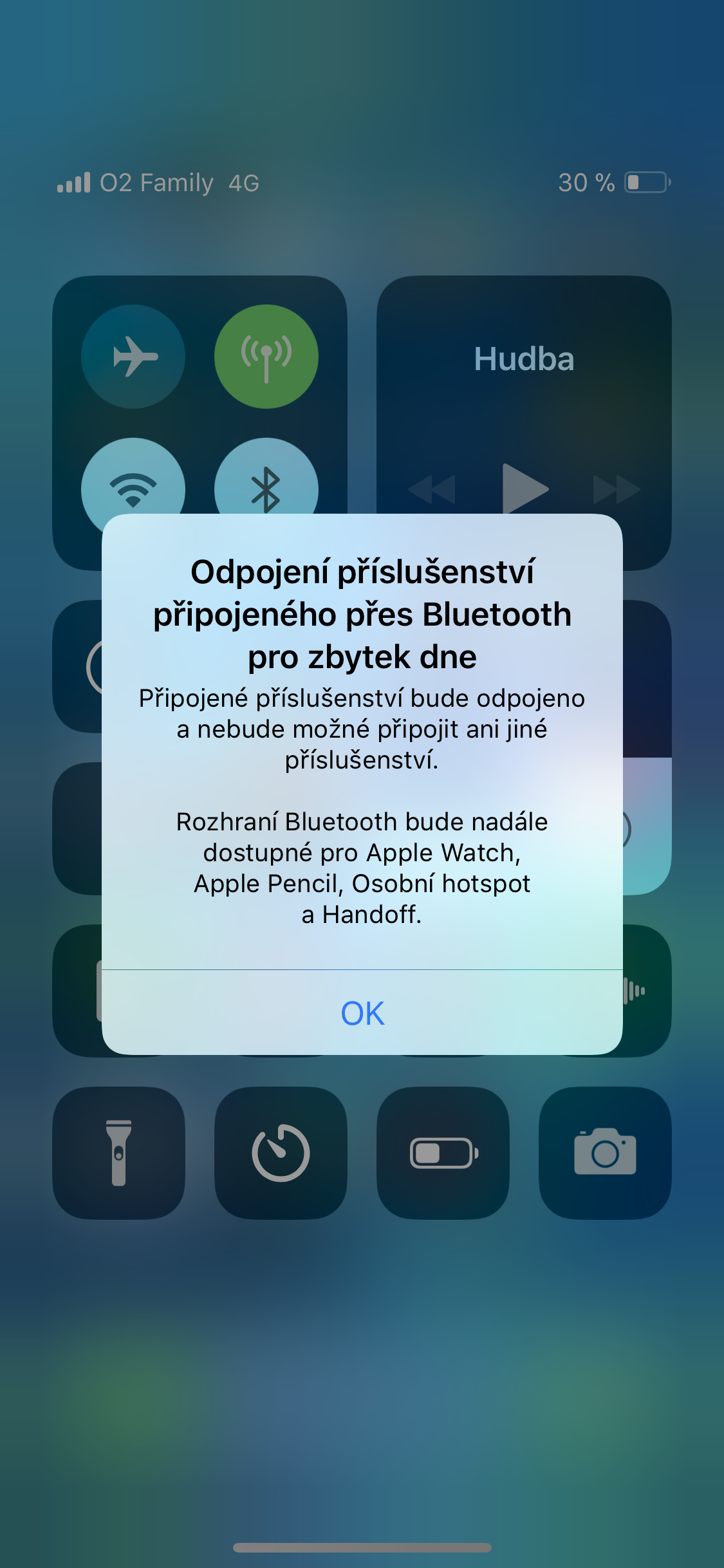Toggle Low Power Mode battery button

(443, 1152)
